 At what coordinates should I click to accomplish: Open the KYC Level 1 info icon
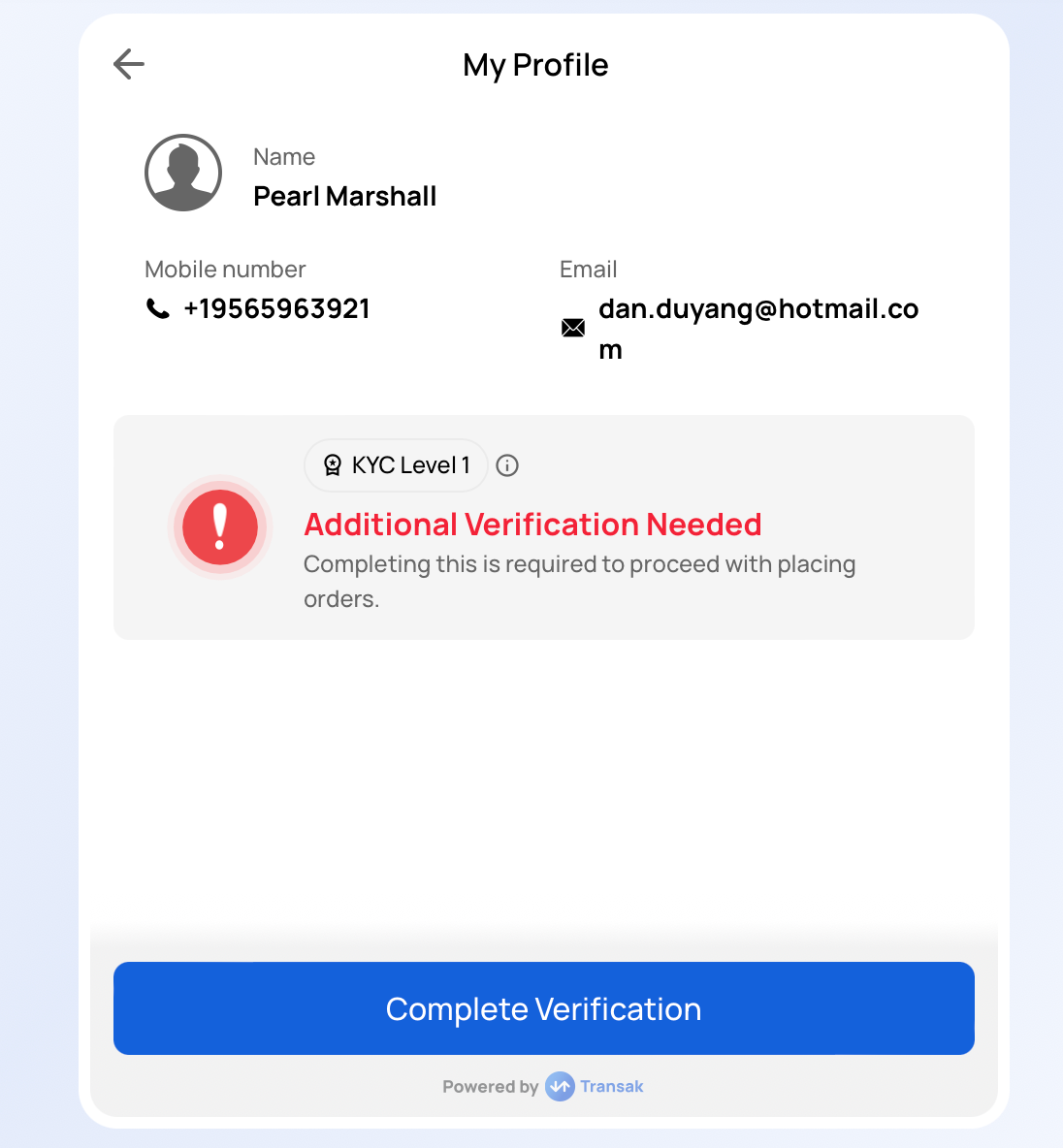pyautogui.click(x=507, y=465)
